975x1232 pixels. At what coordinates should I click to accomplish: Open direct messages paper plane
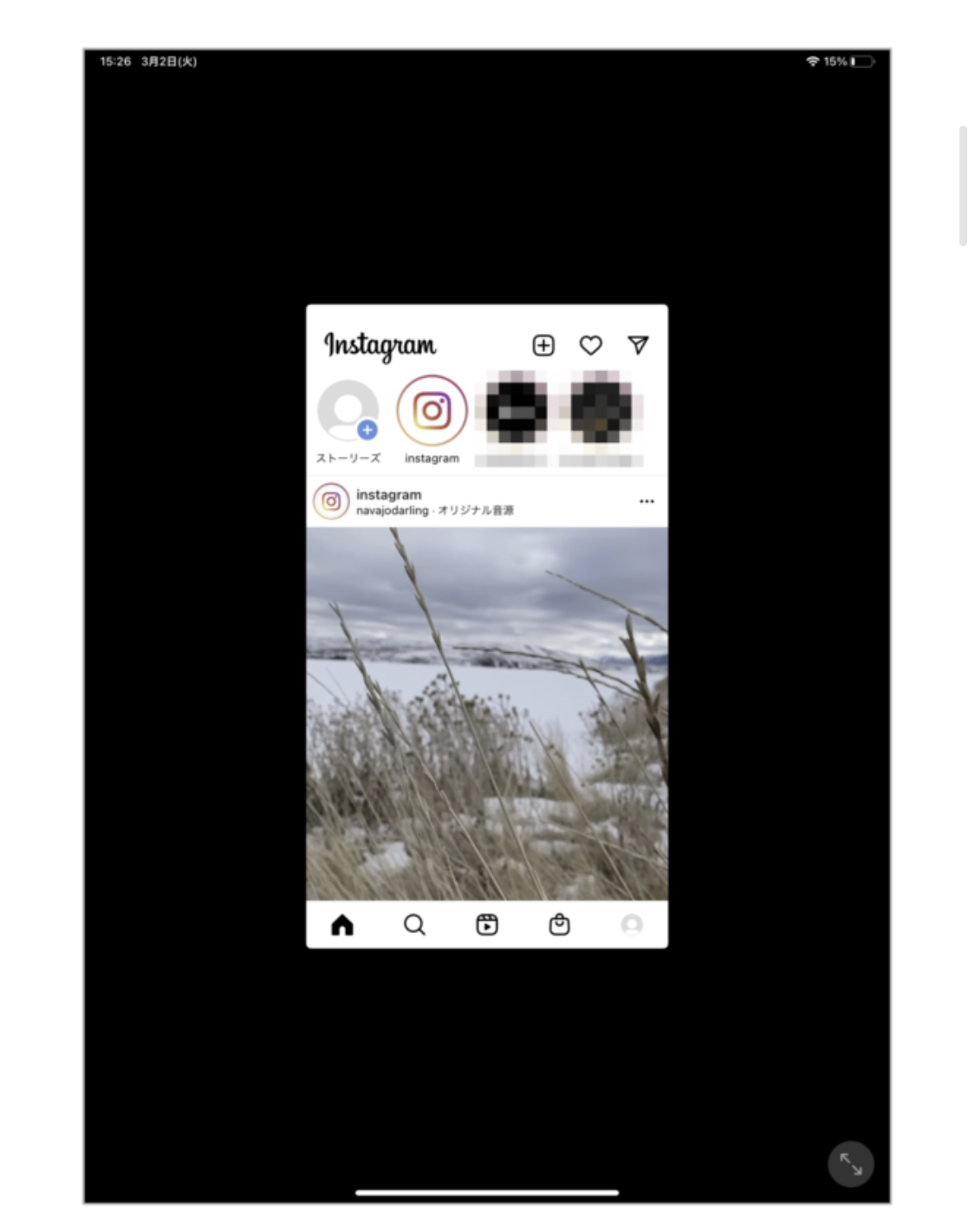(x=638, y=345)
